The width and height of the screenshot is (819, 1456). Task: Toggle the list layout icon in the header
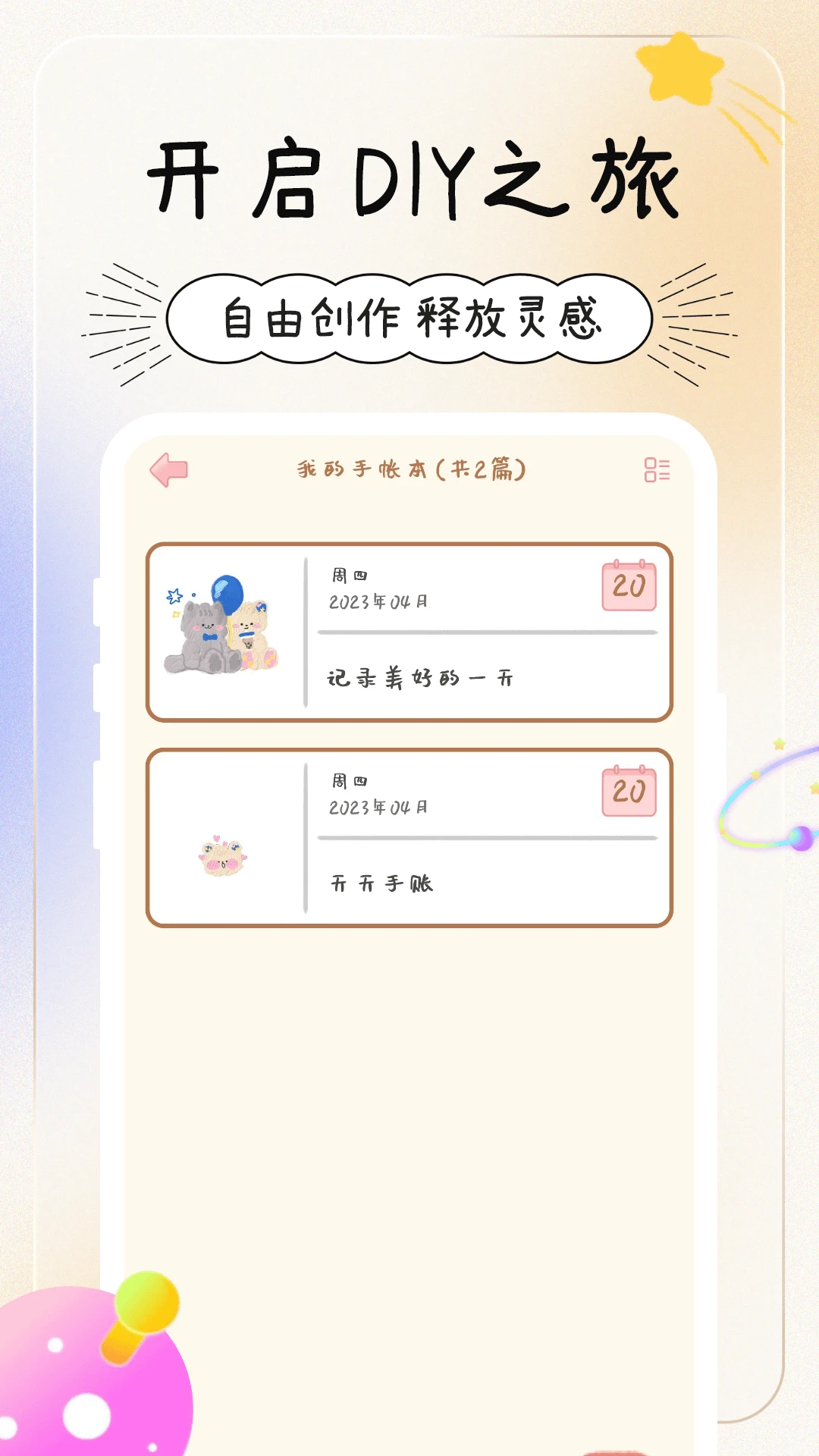(x=658, y=470)
